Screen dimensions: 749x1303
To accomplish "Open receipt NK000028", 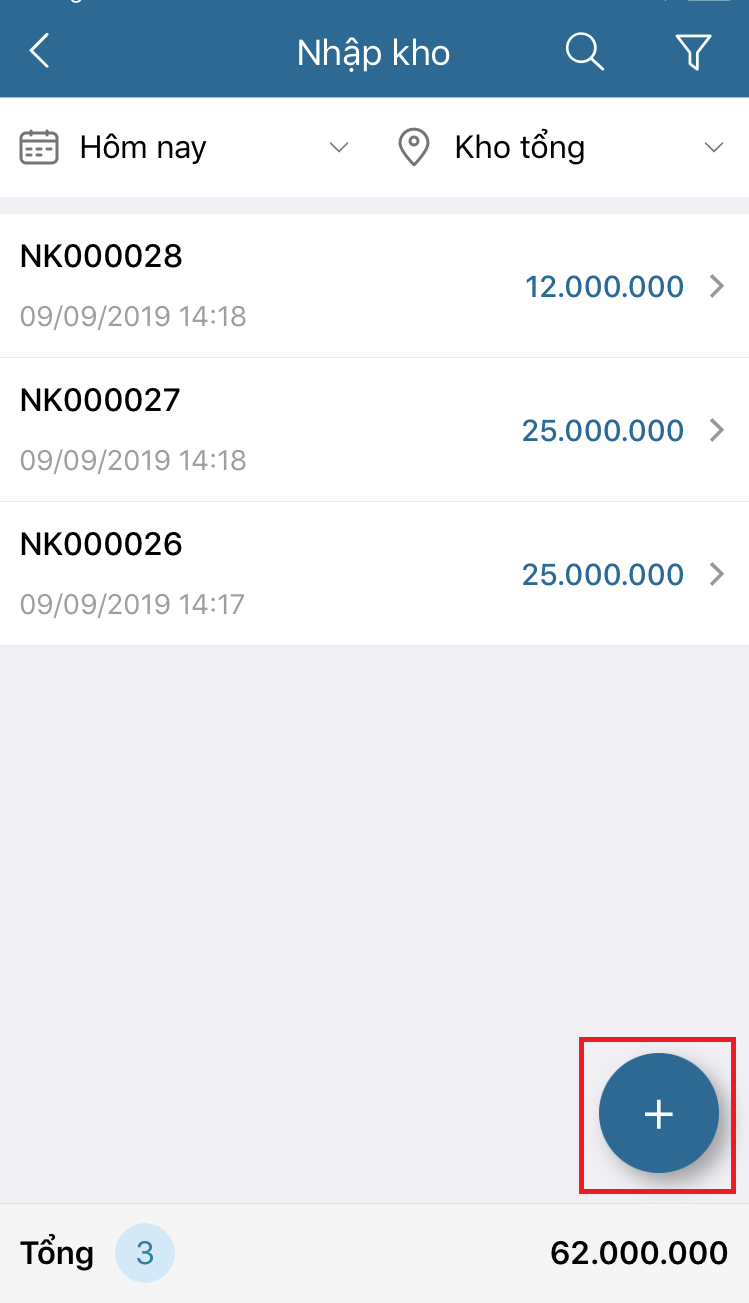I will (x=374, y=286).
